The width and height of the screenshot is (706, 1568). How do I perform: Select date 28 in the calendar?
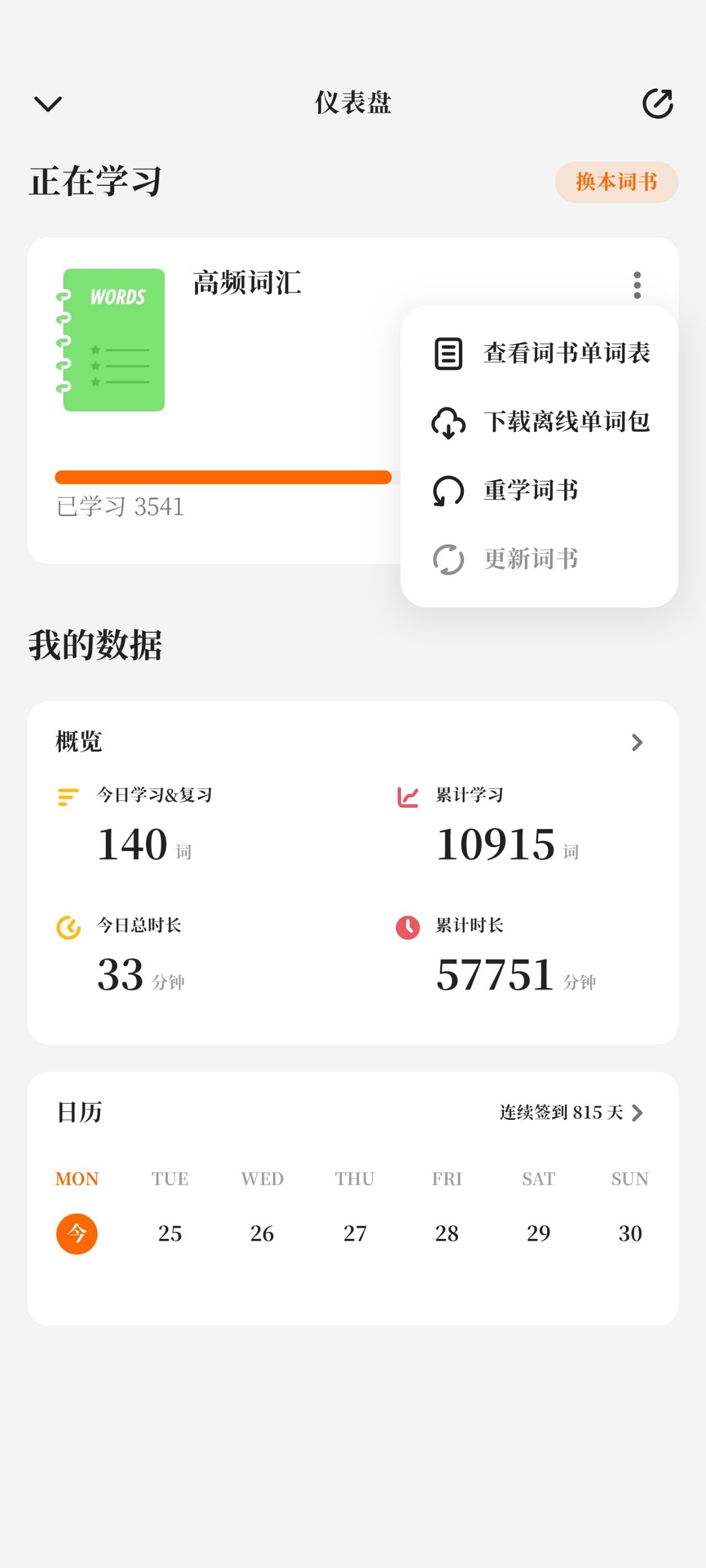(x=447, y=1233)
